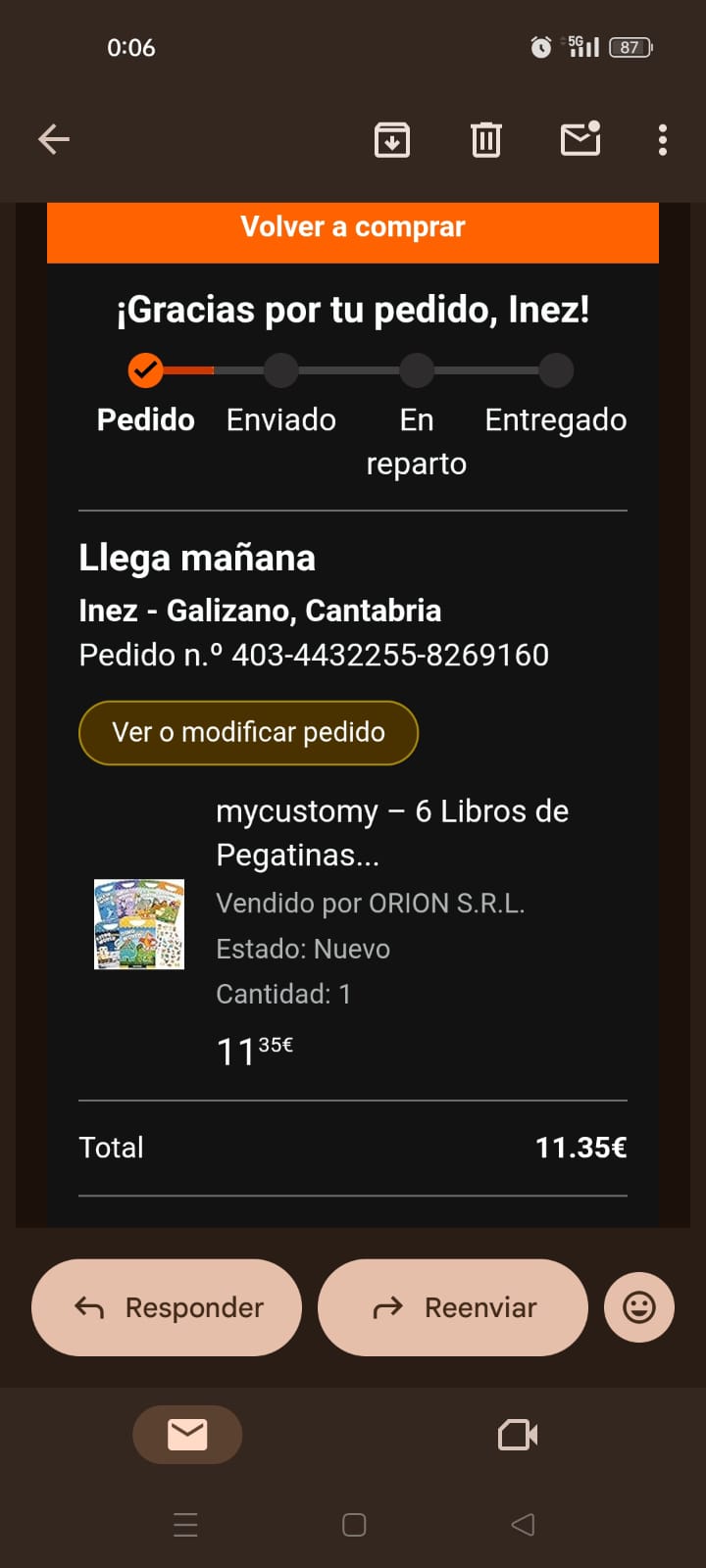
Task: Switch to the Mail tab
Action: point(187,1435)
